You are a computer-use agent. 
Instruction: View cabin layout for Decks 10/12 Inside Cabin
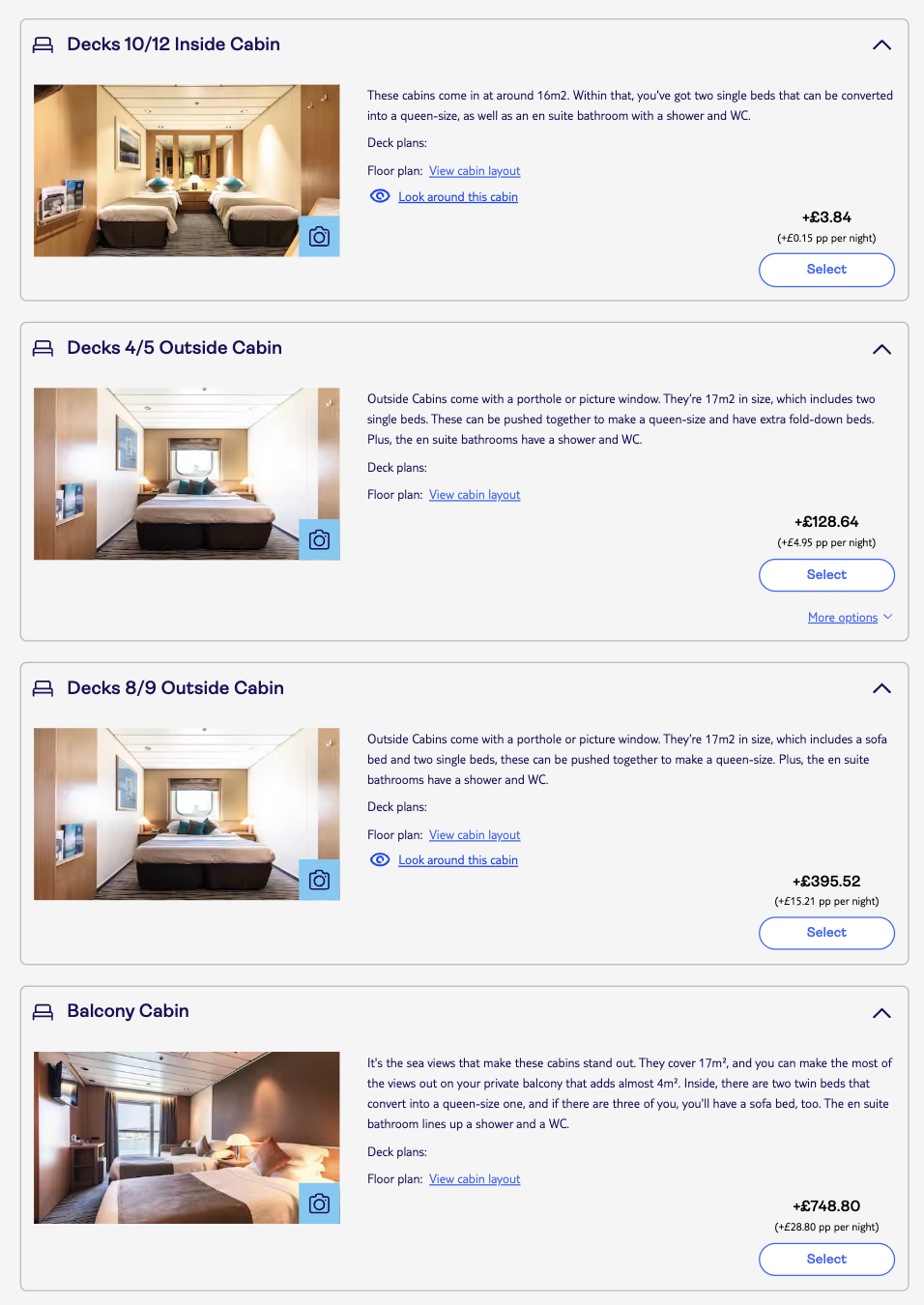475,171
